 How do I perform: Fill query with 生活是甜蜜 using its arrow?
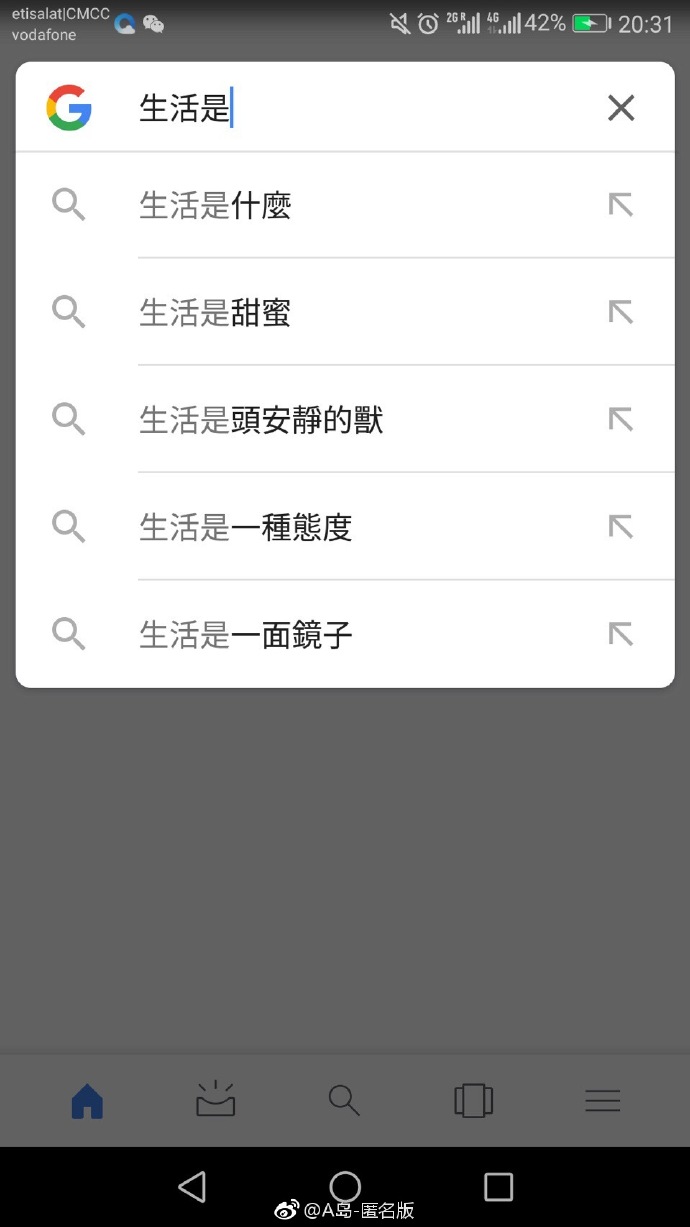coord(621,312)
